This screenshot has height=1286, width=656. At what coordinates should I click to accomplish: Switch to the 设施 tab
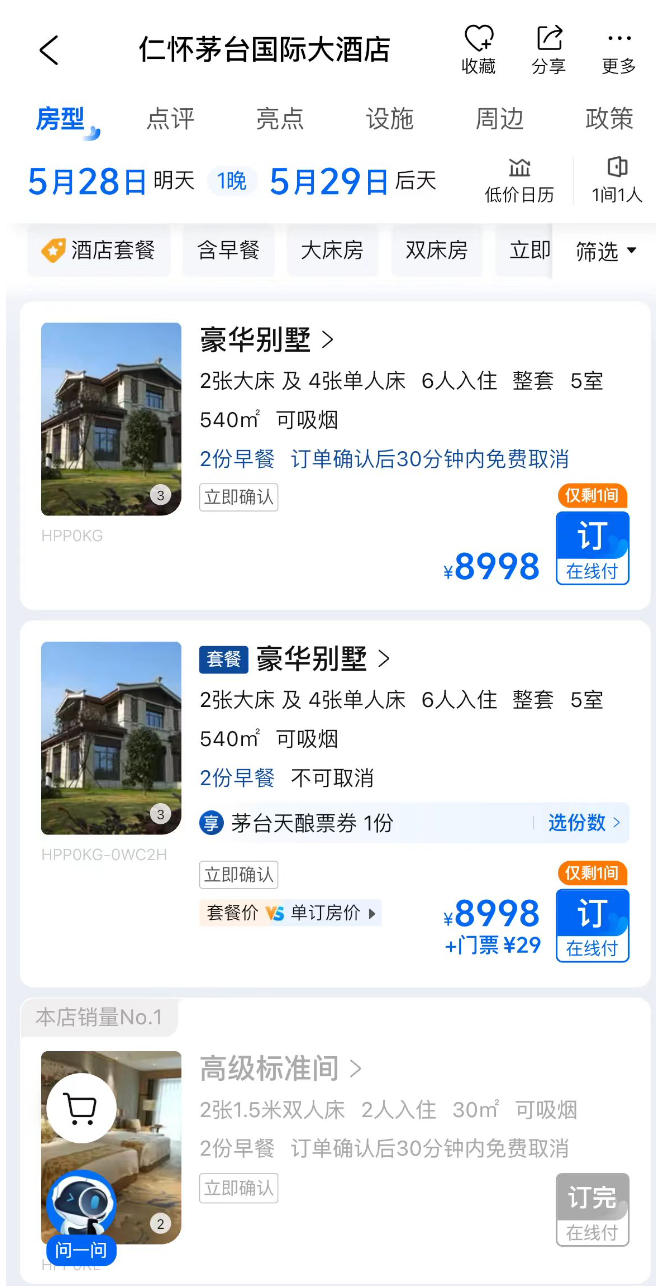point(389,118)
